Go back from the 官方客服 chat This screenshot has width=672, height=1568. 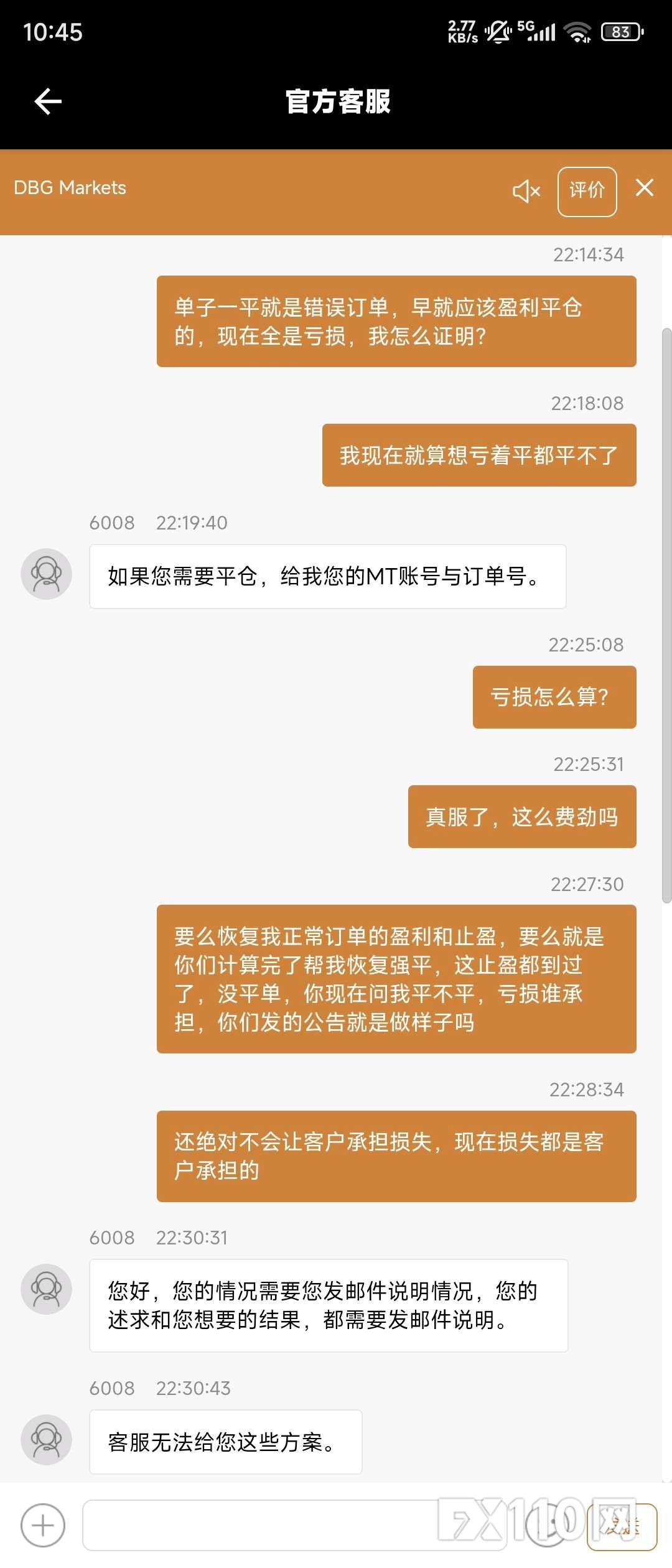(x=48, y=101)
